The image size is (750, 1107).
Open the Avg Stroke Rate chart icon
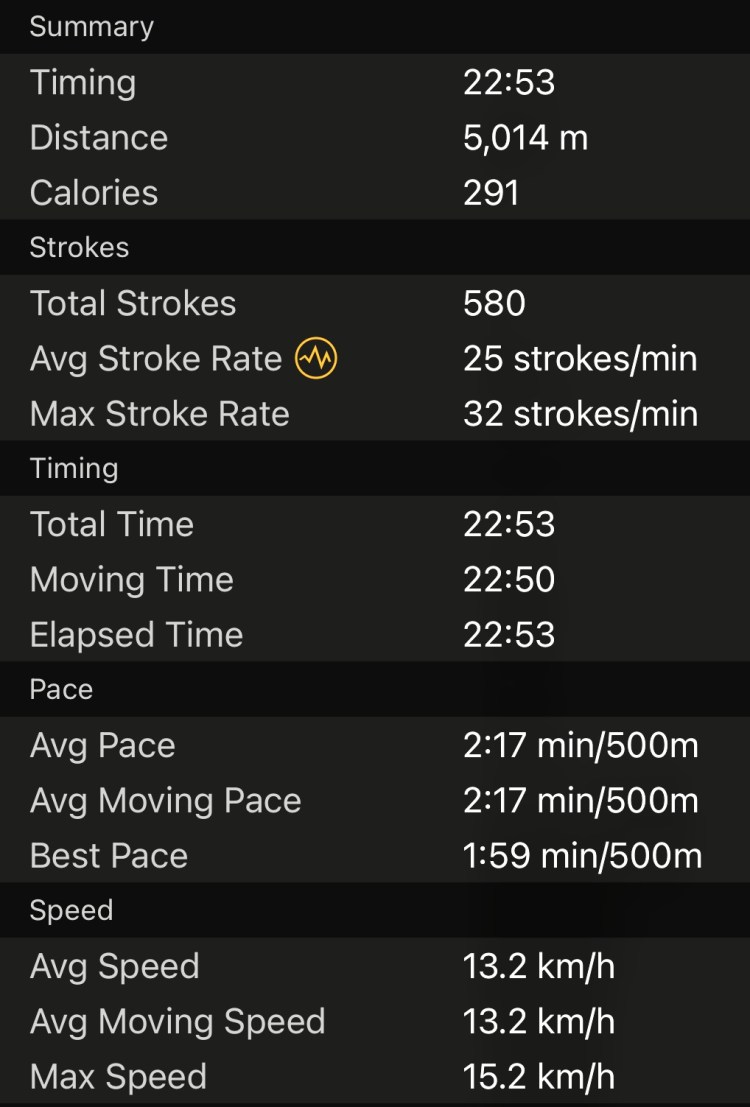tap(317, 358)
